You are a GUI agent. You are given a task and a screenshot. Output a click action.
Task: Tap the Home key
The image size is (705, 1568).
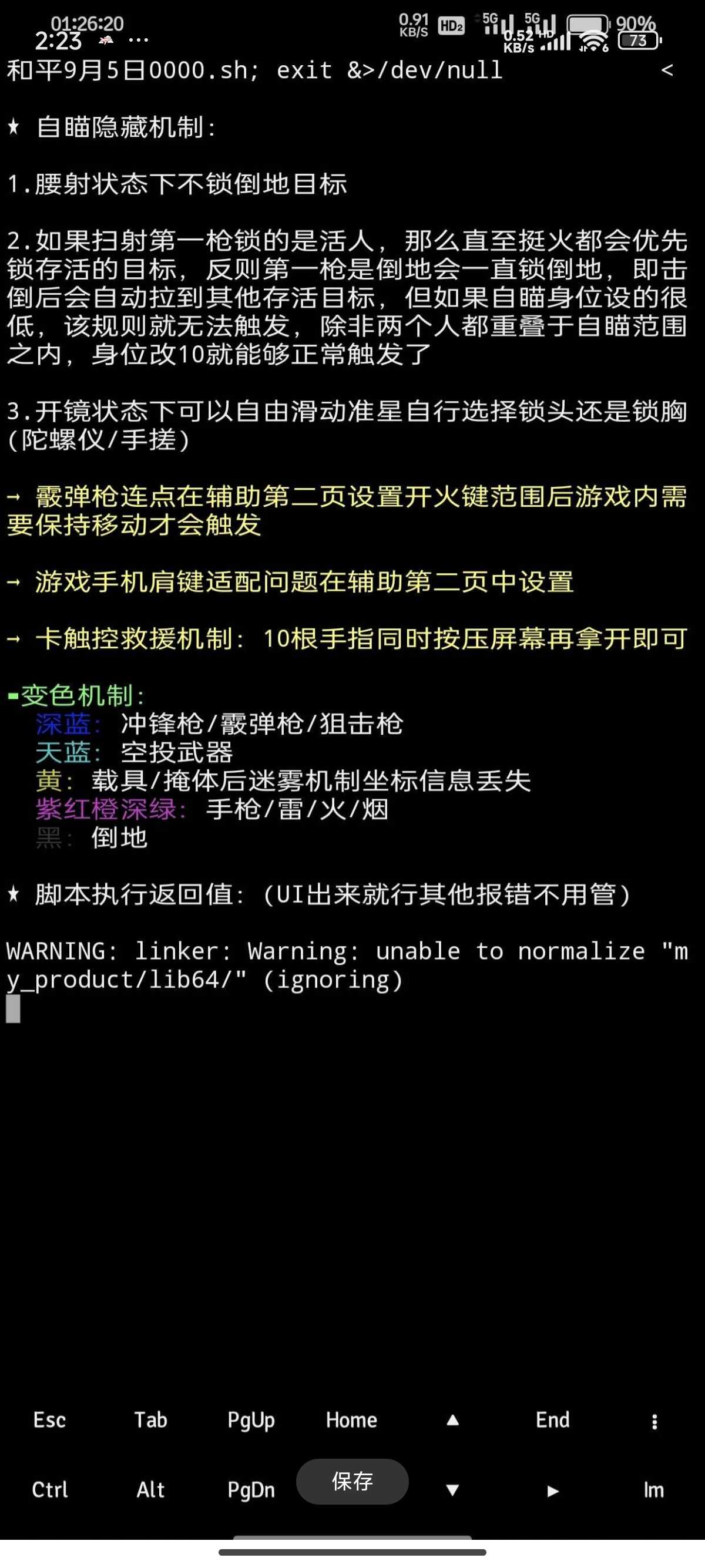351,1421
